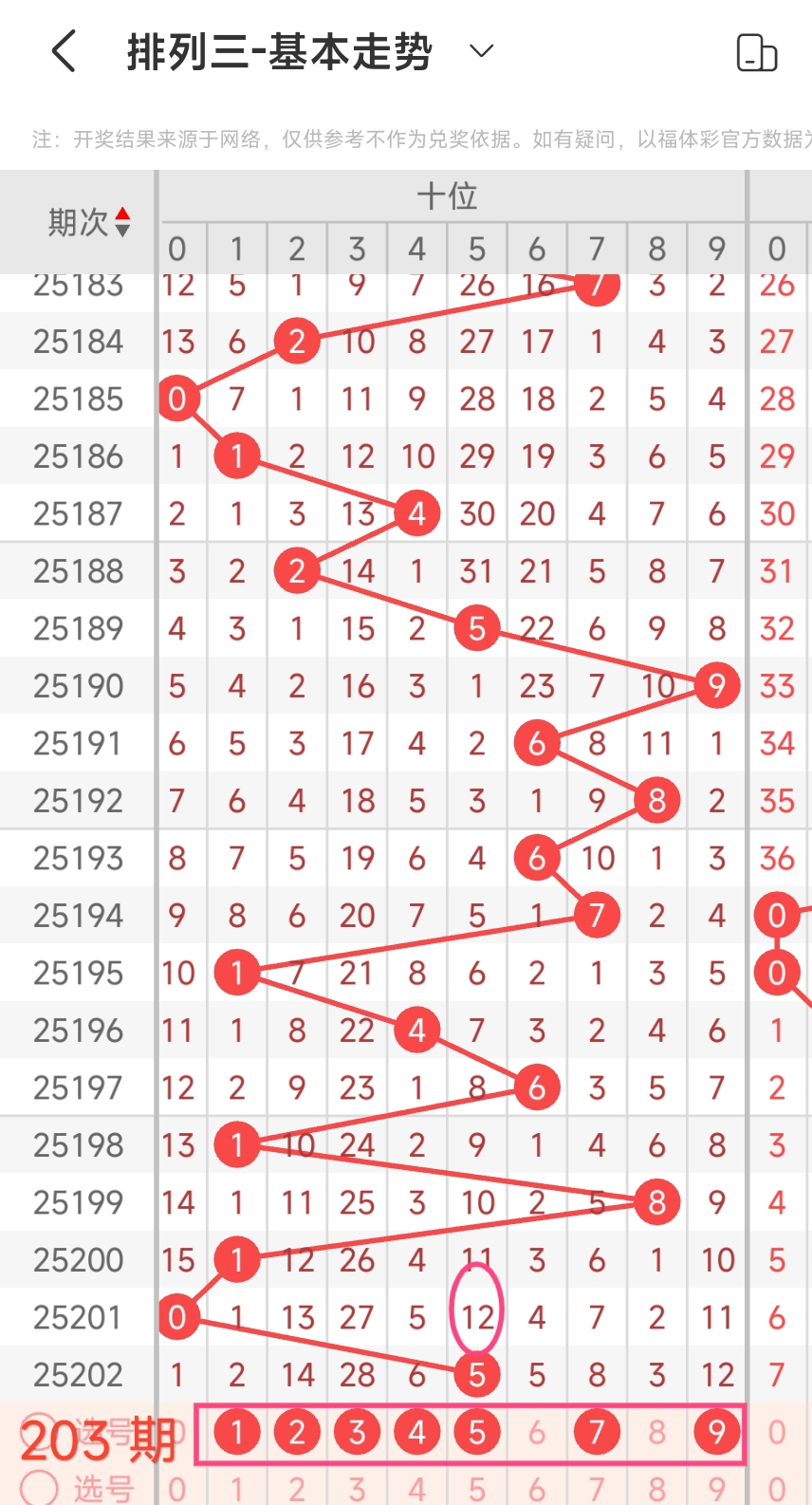
Task: Expand the 排列三-基本走势 chart type dropdown
Action: pyautogui.click(x=482, y=51)
